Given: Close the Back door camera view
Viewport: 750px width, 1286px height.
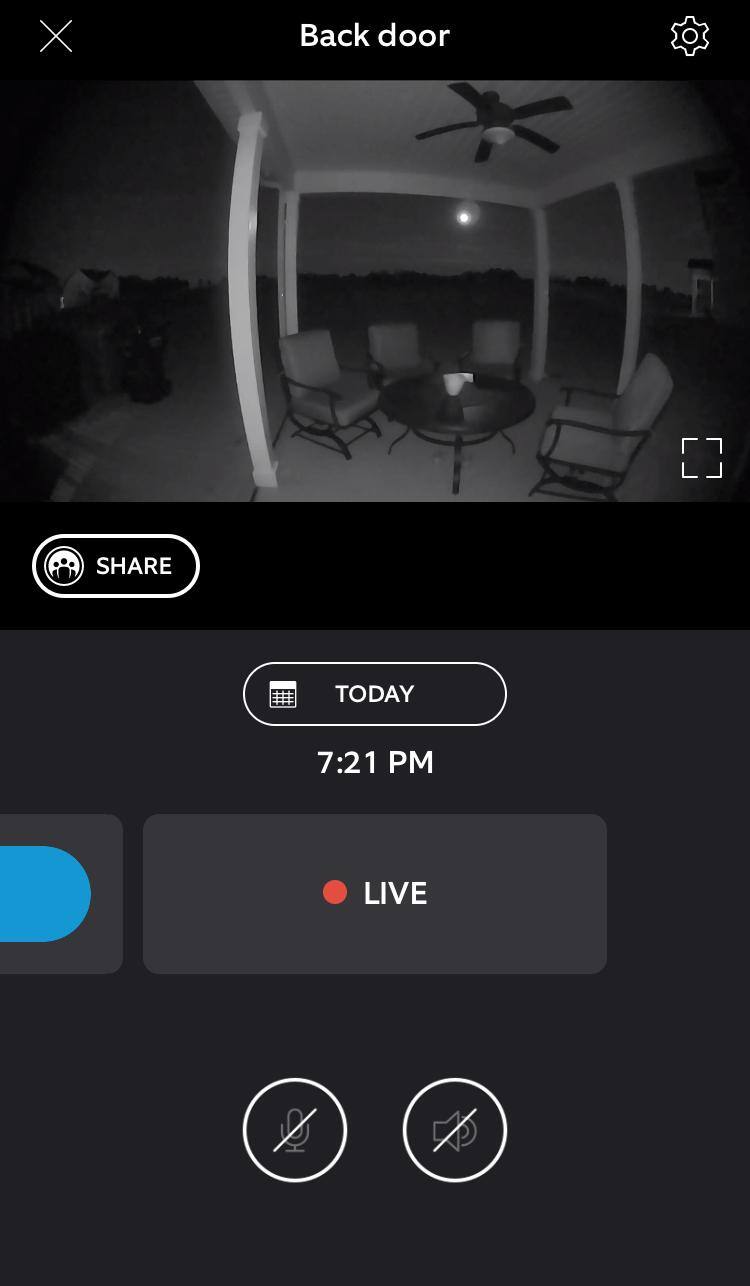Looking at the screenshot, I should click(56, 37).
